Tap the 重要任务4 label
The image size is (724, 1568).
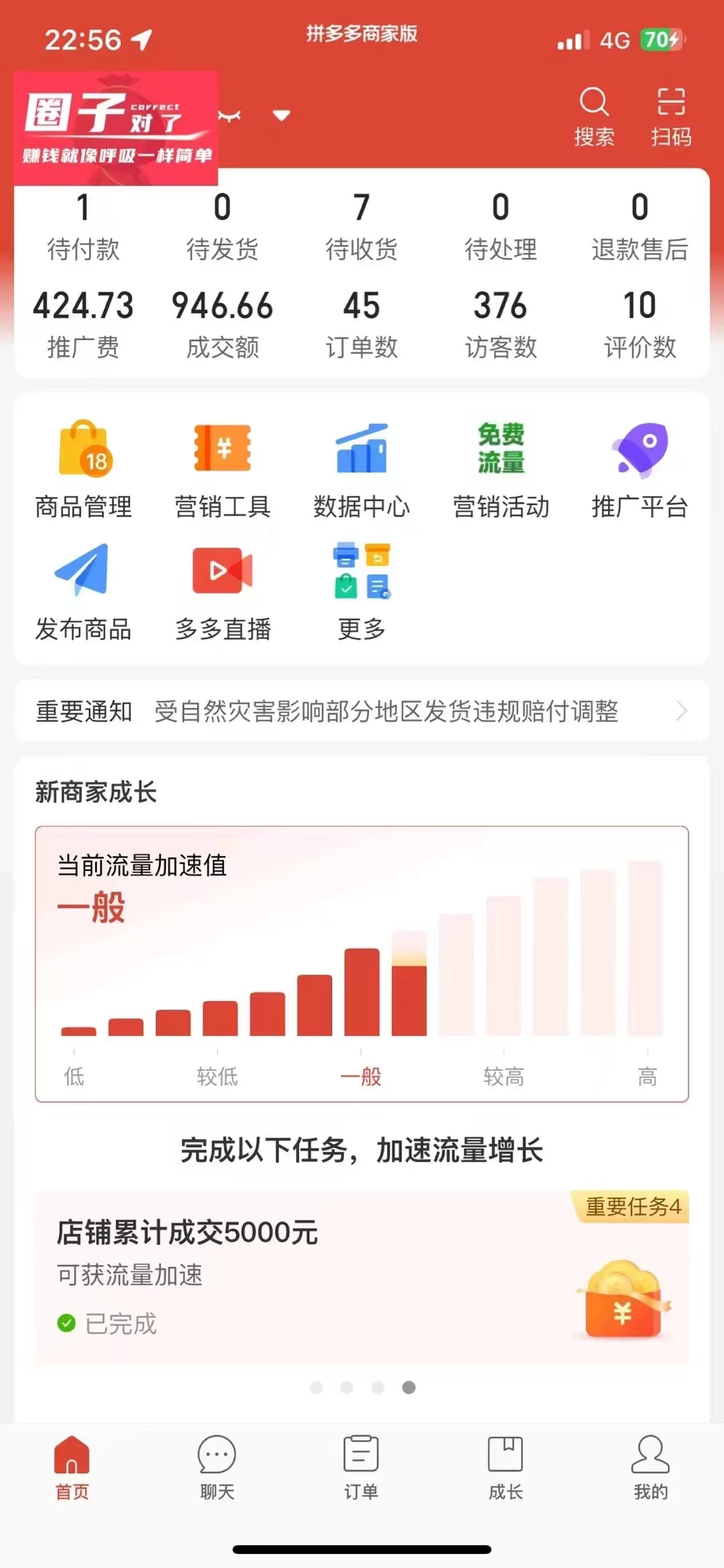[631, 1206]
